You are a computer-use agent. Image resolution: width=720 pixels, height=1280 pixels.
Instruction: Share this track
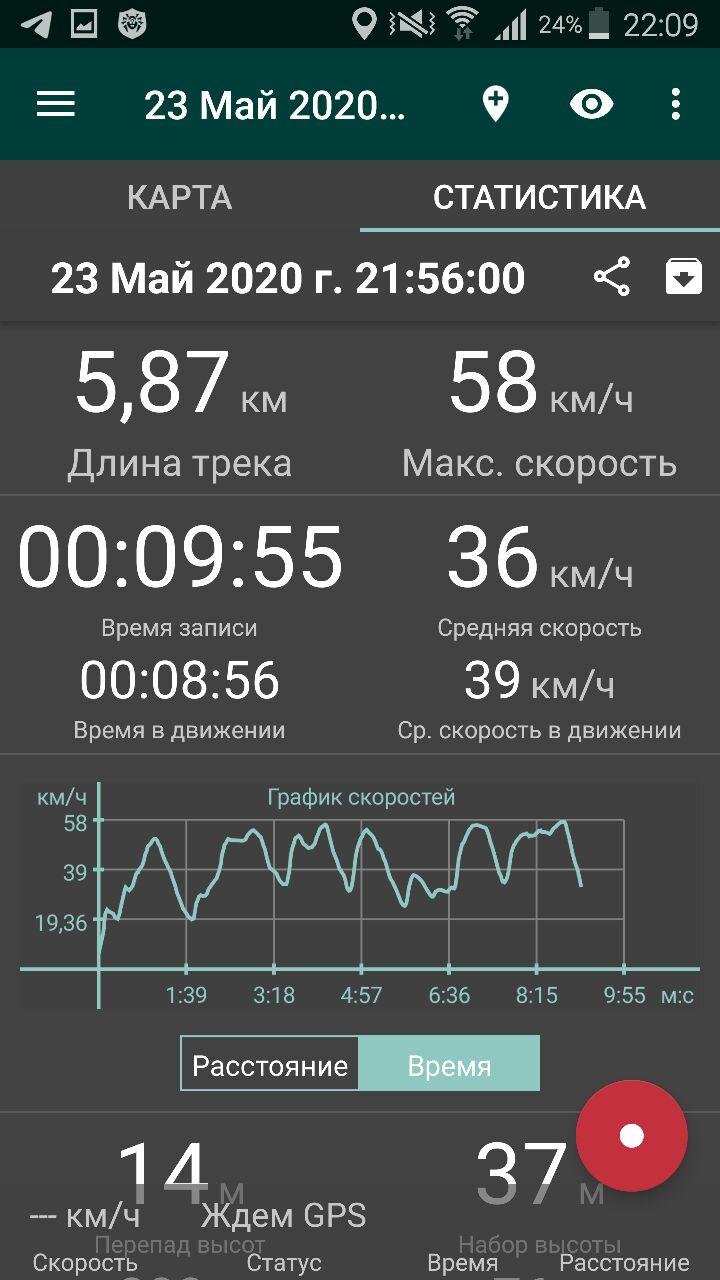612,277
